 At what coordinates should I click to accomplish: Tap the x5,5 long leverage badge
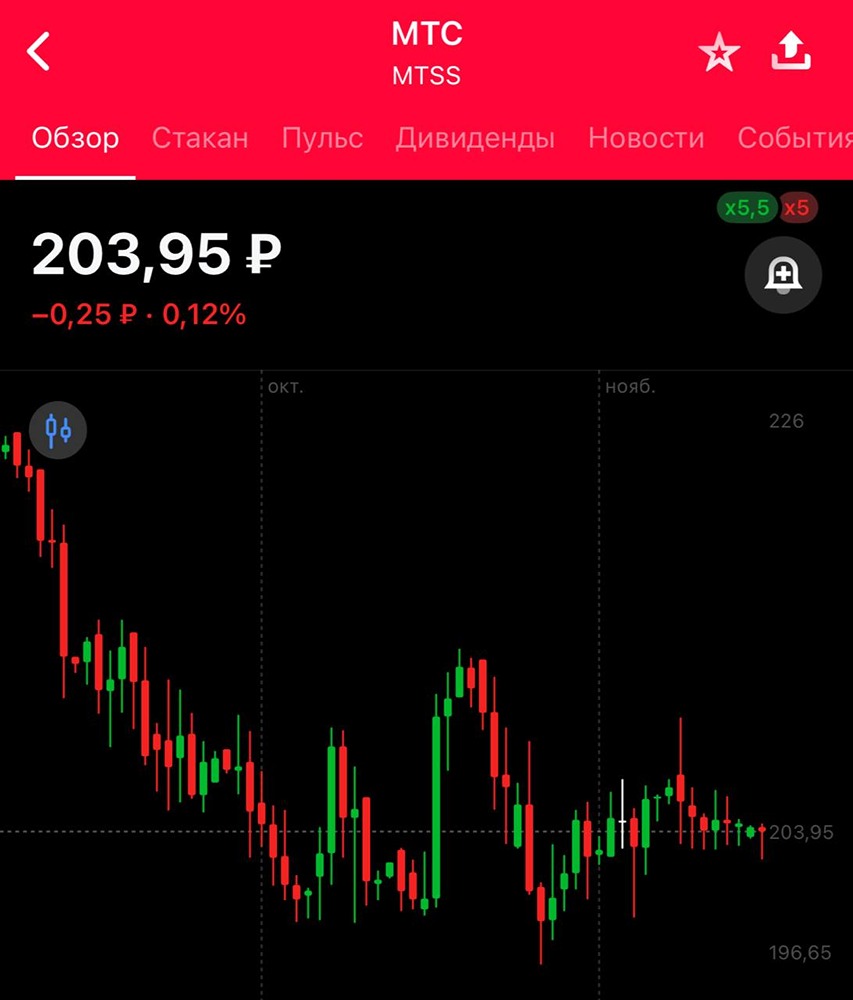coord(746,208)
